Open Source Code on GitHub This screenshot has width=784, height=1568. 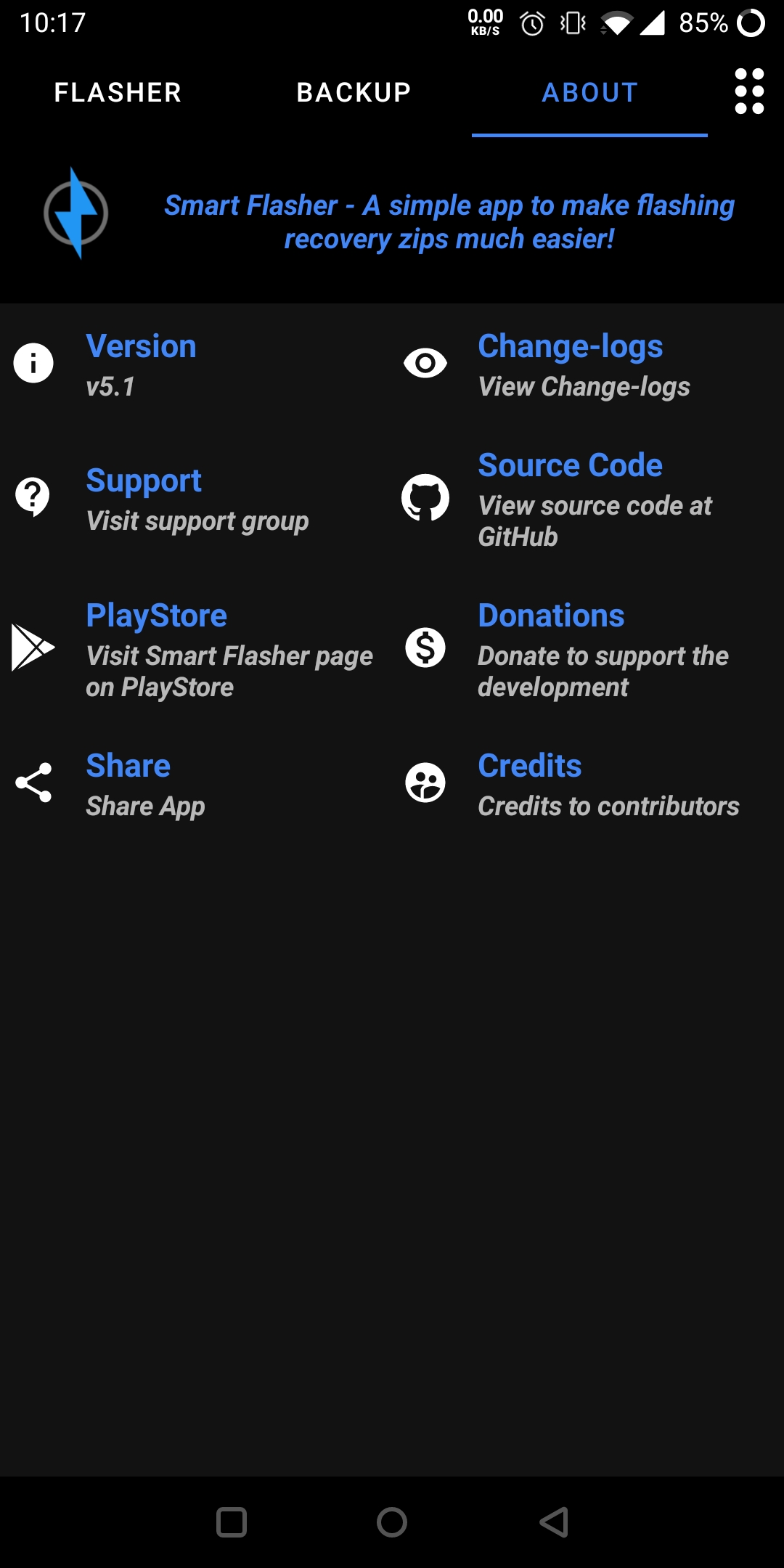[x=588, y=499]
